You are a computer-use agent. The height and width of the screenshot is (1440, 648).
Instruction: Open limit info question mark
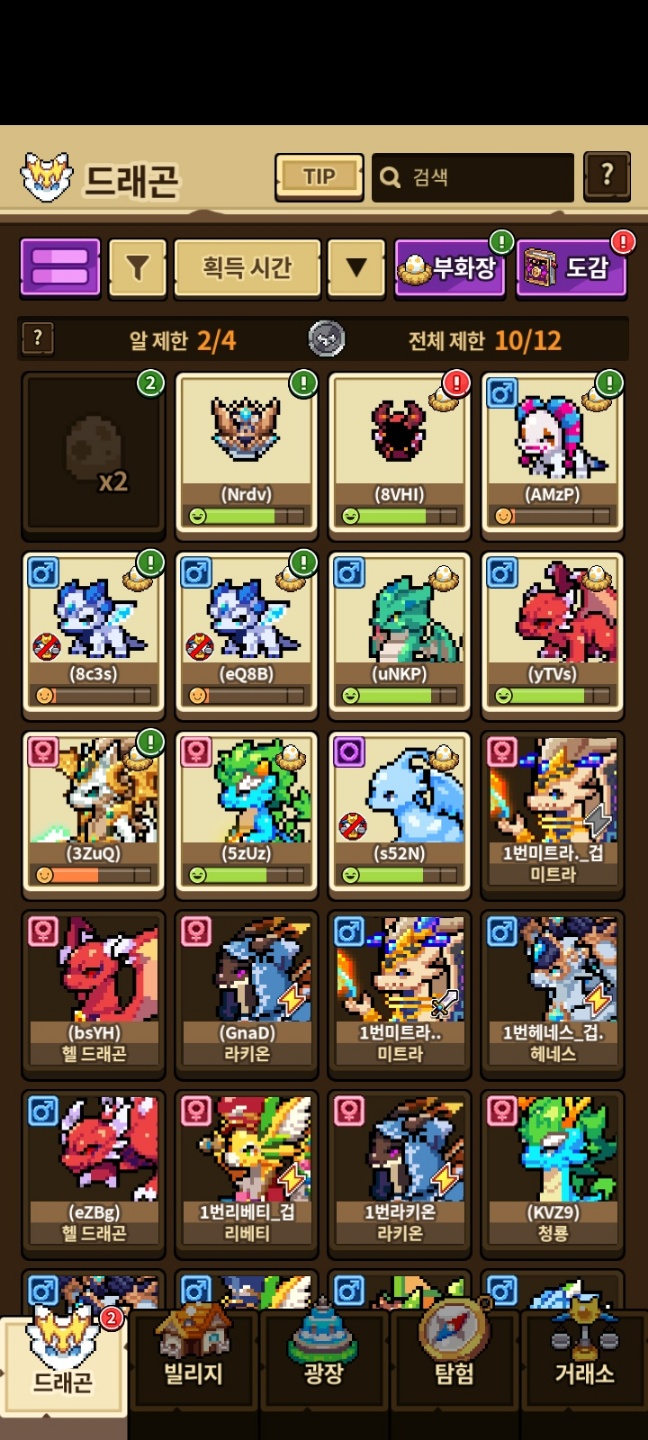point(37,339)
